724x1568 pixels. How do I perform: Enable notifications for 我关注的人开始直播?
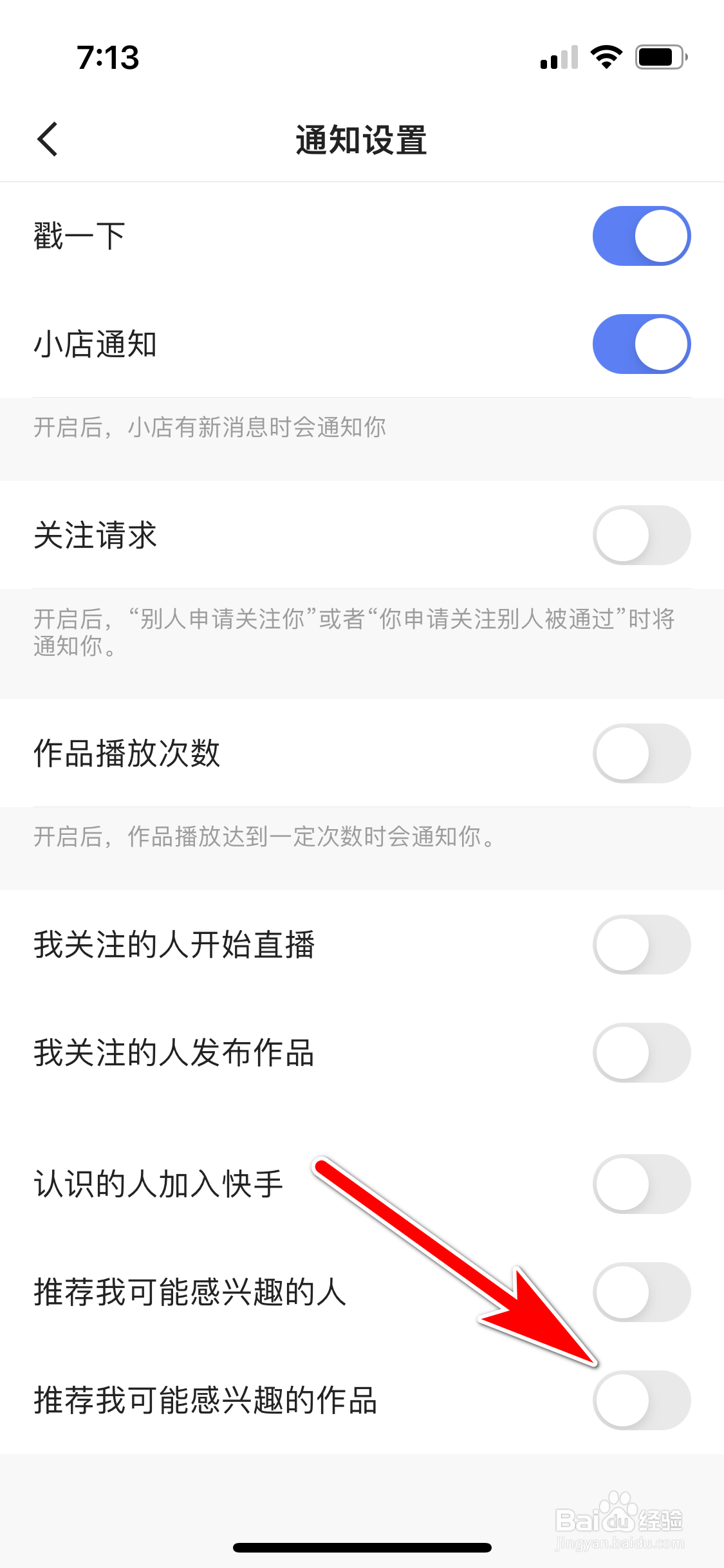(x=640, y=944)
